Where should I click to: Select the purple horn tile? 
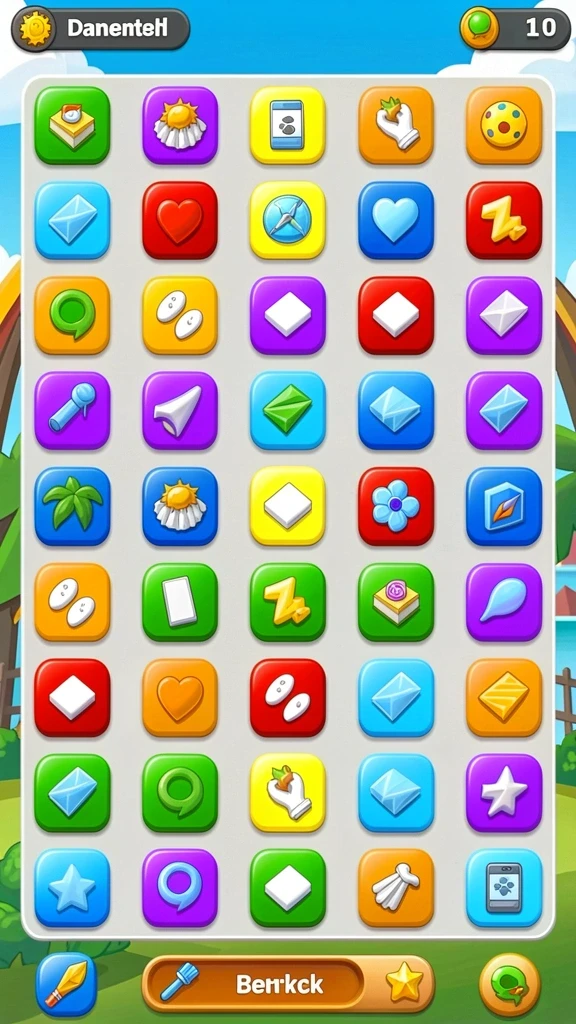[180, 411]
